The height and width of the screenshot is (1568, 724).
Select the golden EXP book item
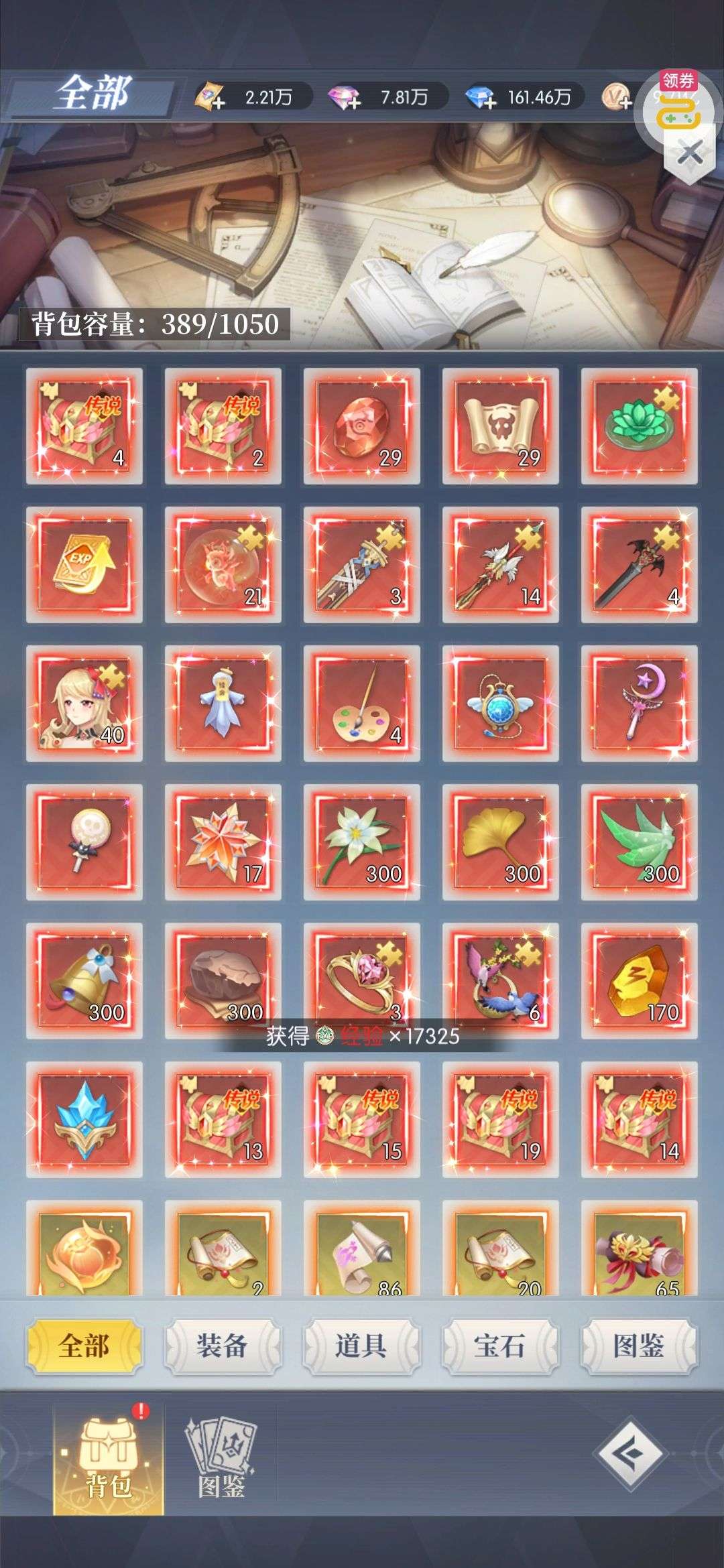(84, 565)
